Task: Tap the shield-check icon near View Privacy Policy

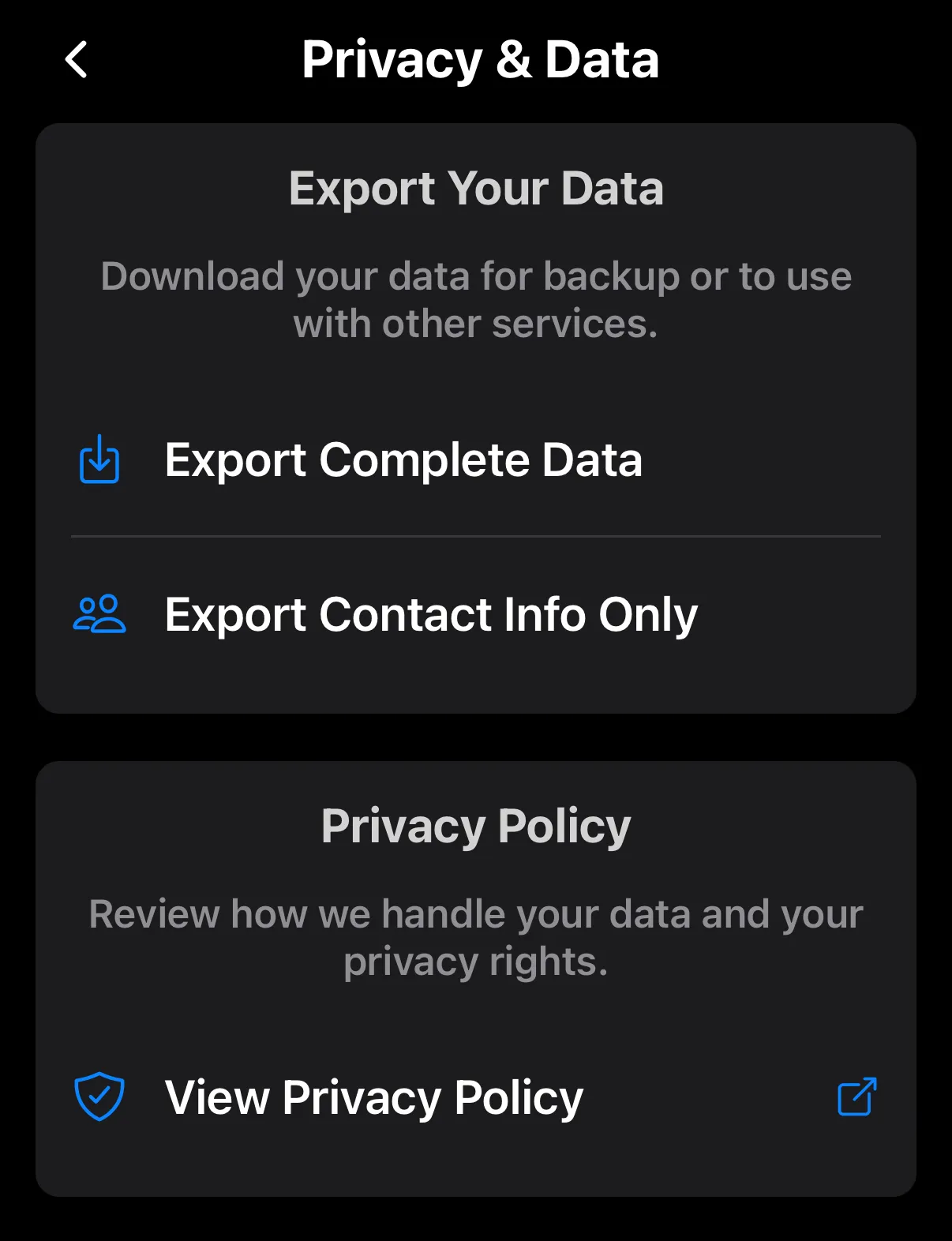Action: pyautogui.click(x=100, y=1095)
